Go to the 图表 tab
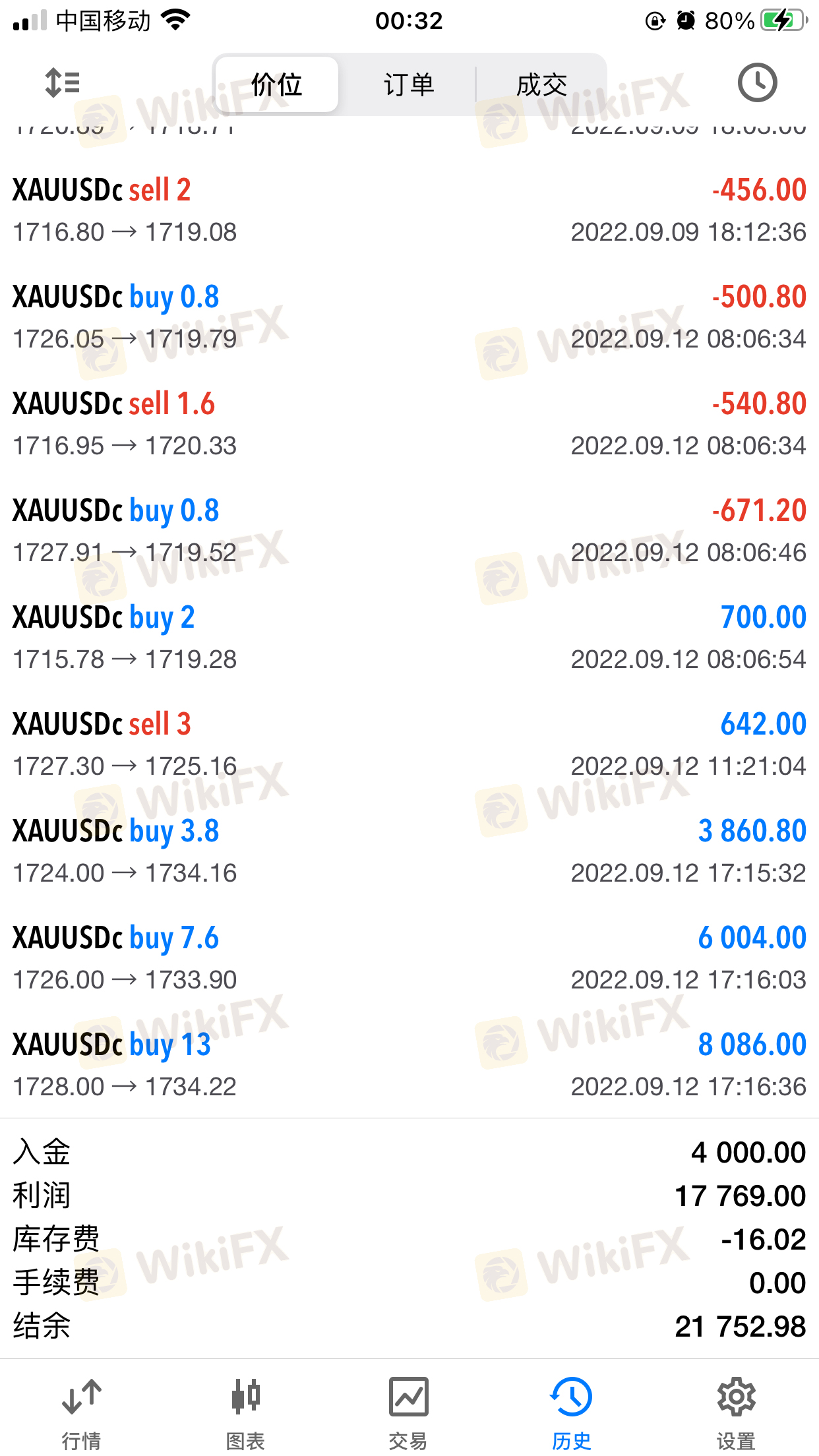819x1456 pixels. pyautogui.click(x=245, y=1412)
